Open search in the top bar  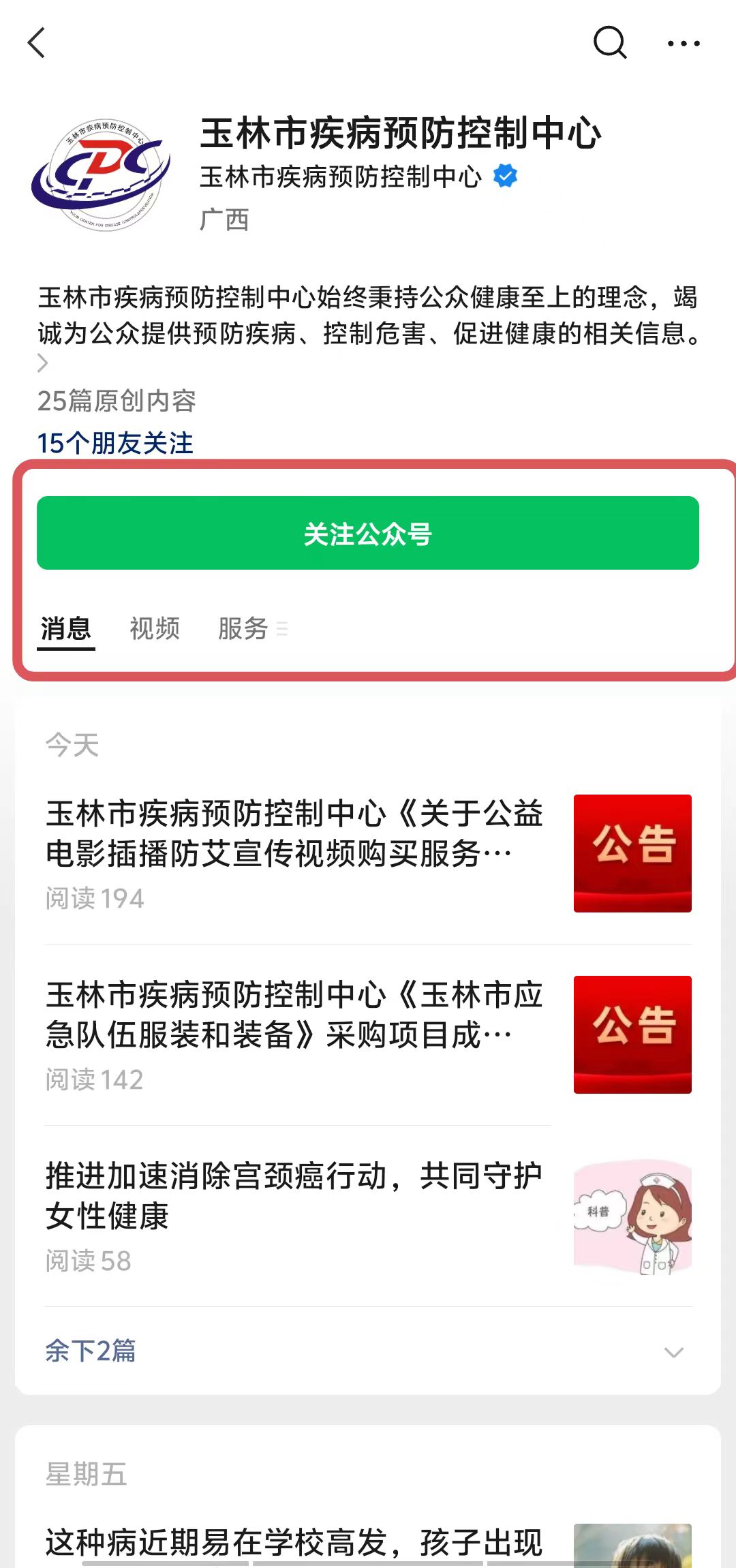pos(609,43)
